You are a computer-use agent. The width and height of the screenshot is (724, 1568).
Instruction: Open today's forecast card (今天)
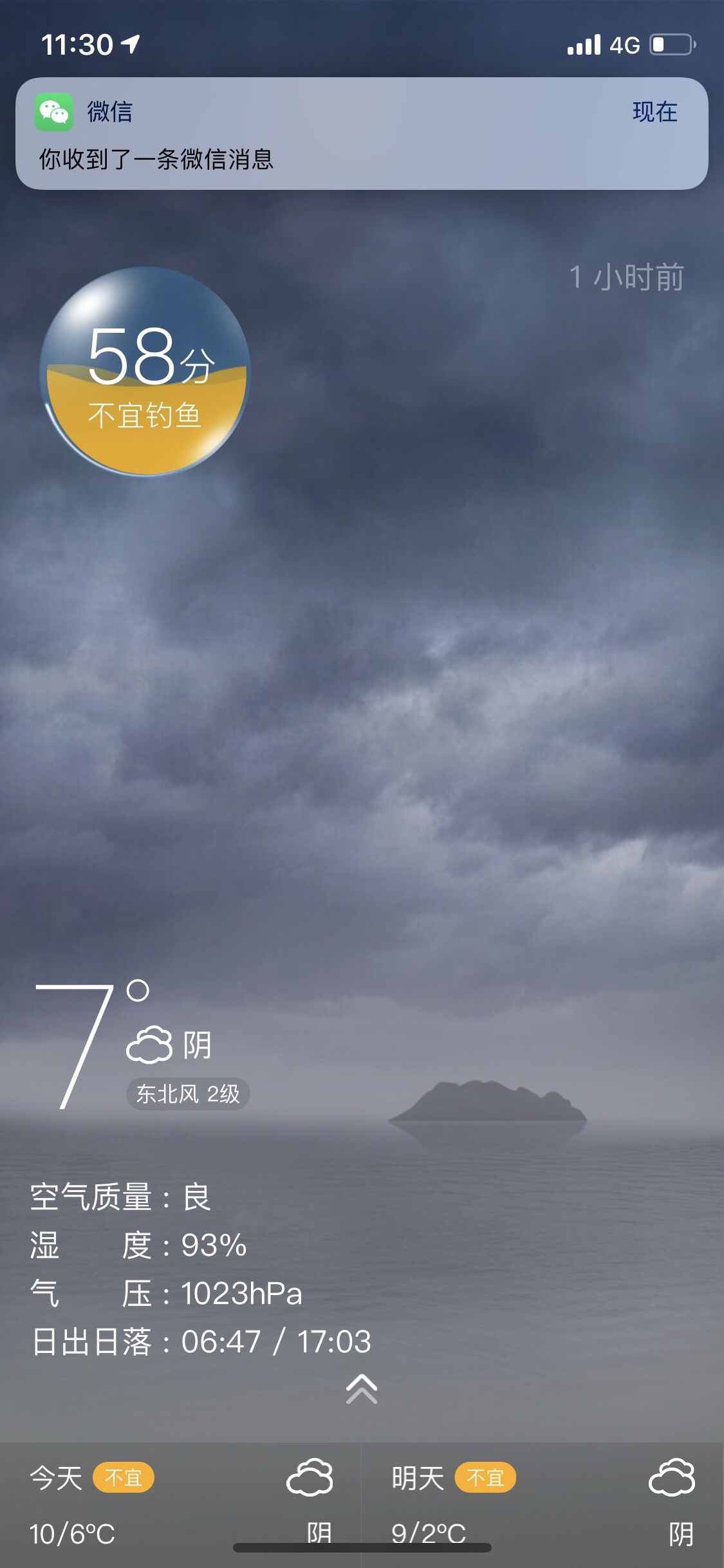(x=180, y=1504)
